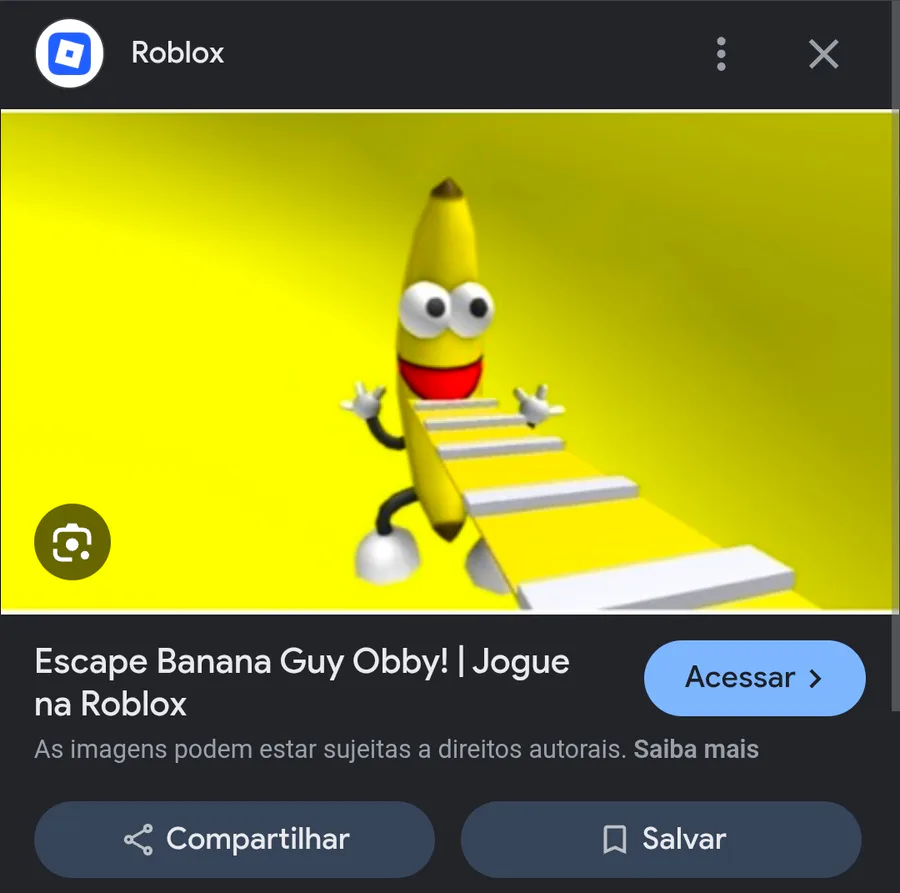Close the image preview panel

click(x=824, y=54)
